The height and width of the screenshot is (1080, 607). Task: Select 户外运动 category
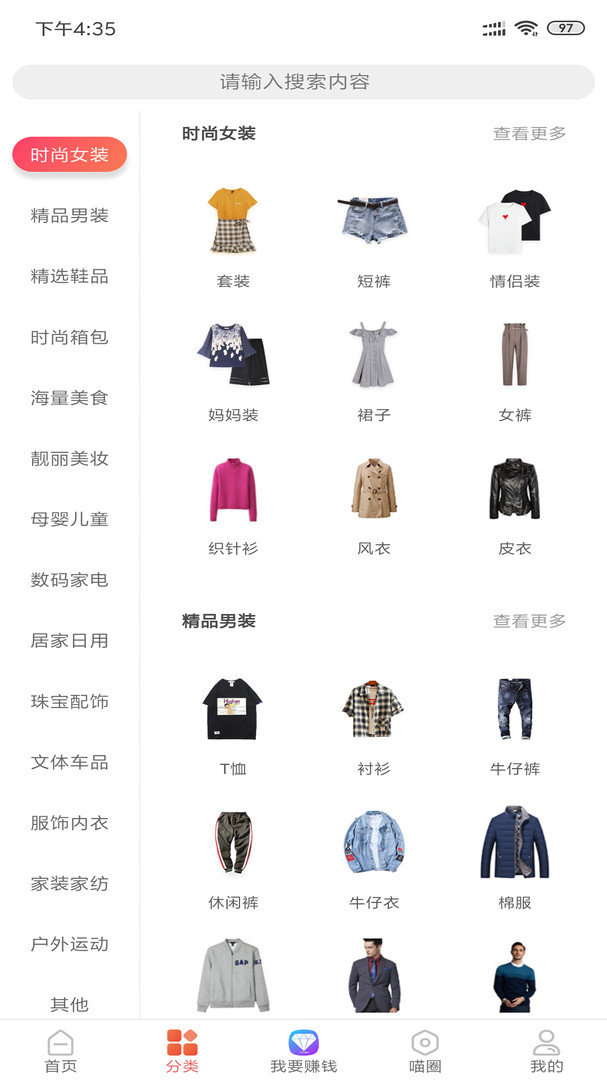pos(69,945)
